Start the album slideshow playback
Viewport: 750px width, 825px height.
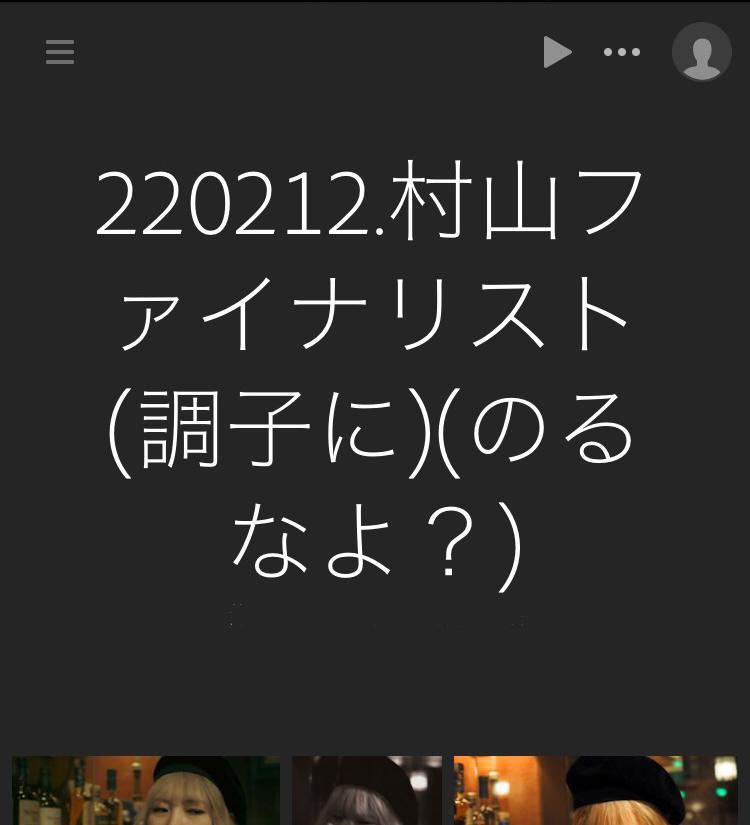557,52
